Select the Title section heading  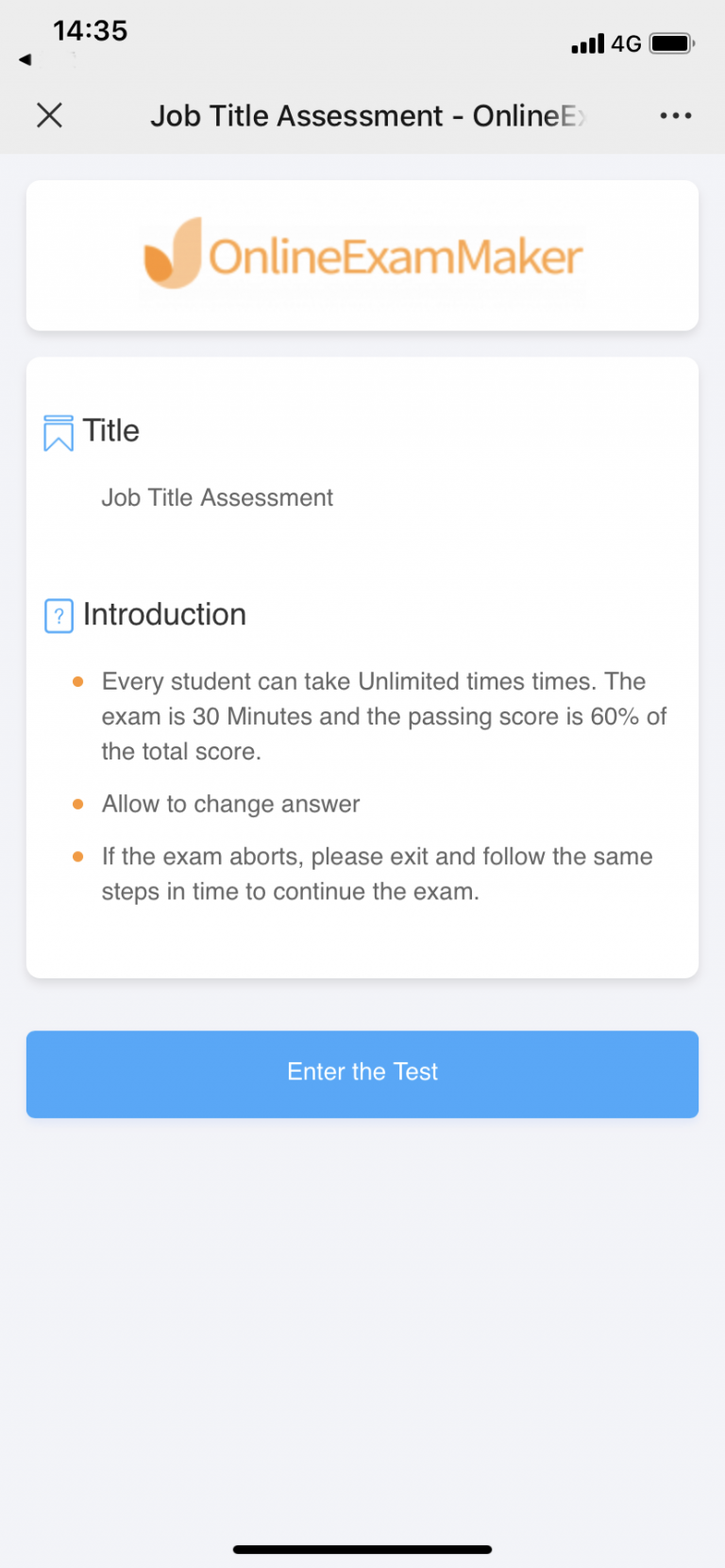(111, 430)
